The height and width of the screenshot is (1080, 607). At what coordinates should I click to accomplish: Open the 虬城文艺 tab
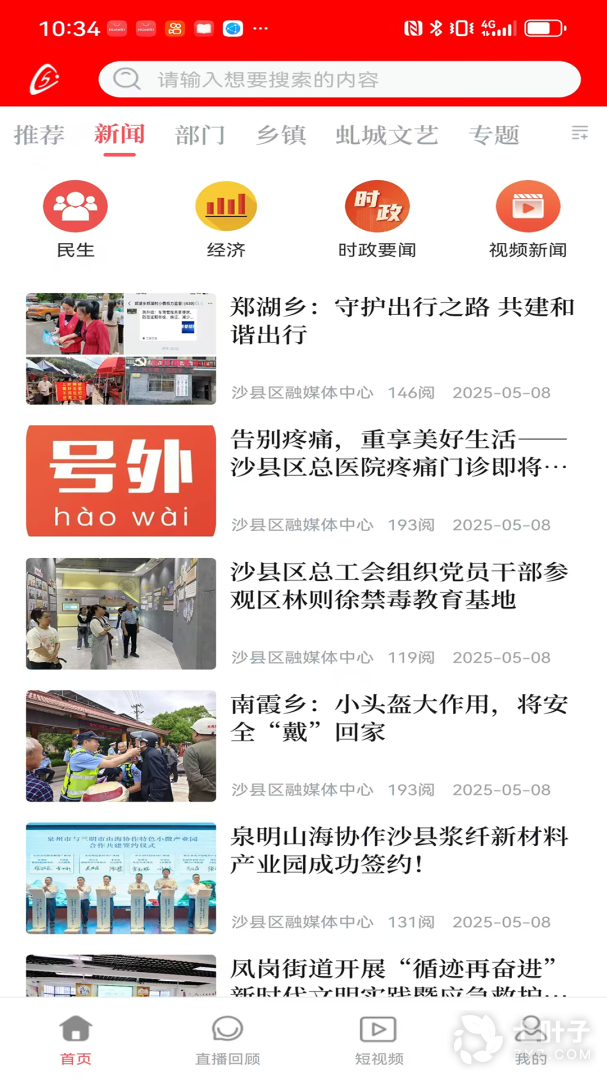pyautogui.click(x=387, y=135)
